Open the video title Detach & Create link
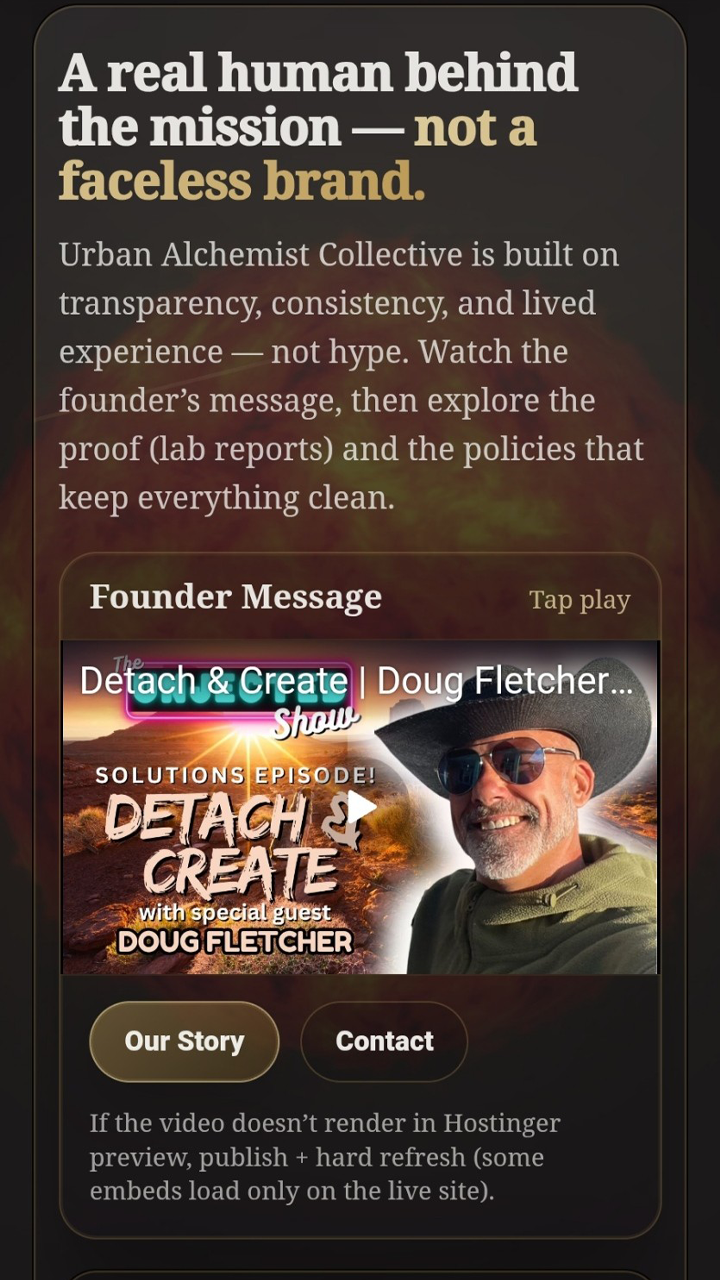720x1280 pixels. [356, 681]
